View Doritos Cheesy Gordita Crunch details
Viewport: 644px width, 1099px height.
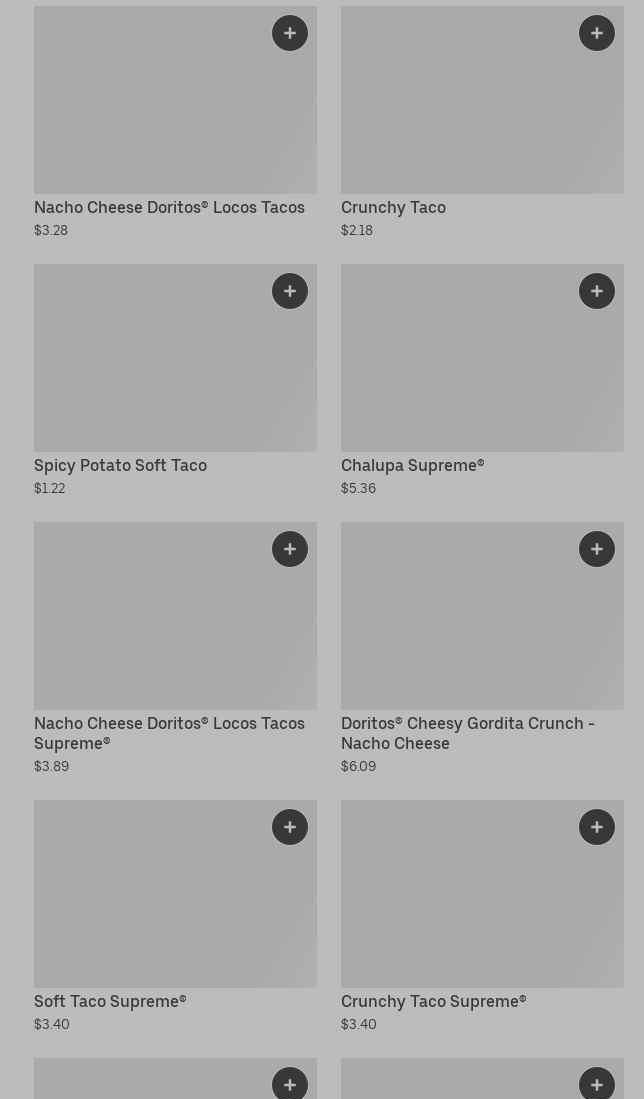(x=467, y=733)
